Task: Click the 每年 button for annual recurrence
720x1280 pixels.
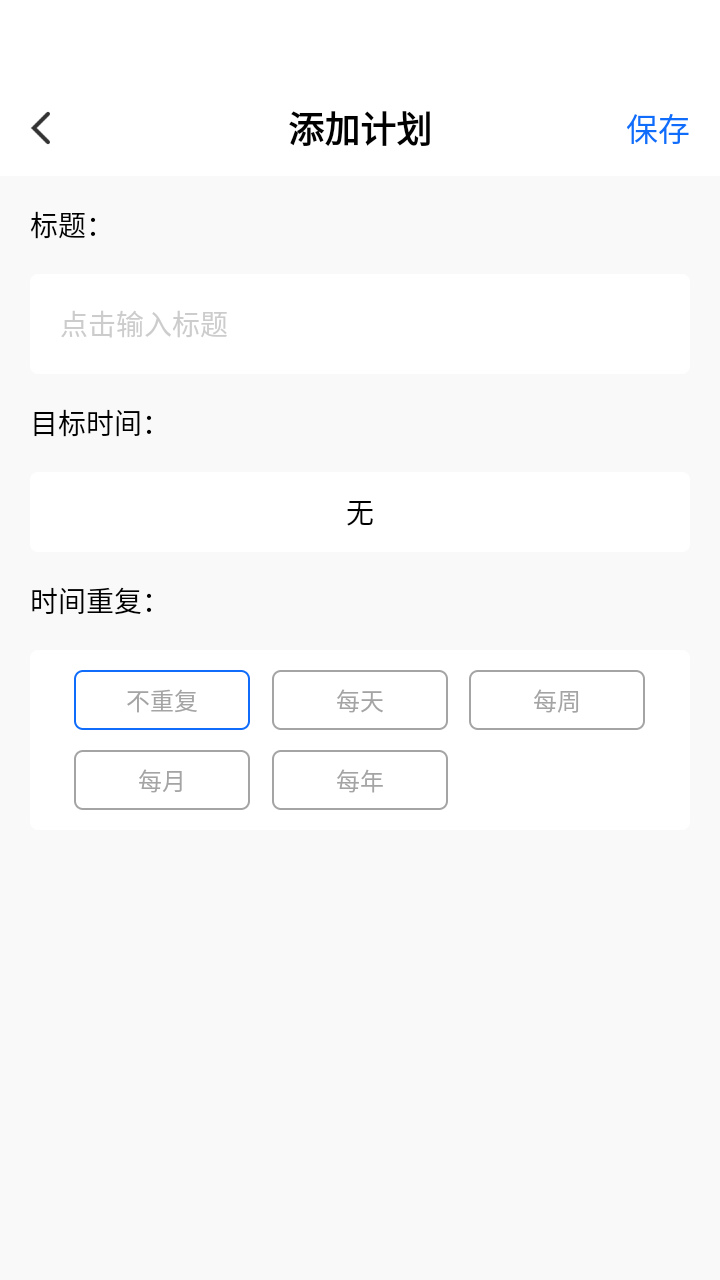Action: [x=359, y=780]
